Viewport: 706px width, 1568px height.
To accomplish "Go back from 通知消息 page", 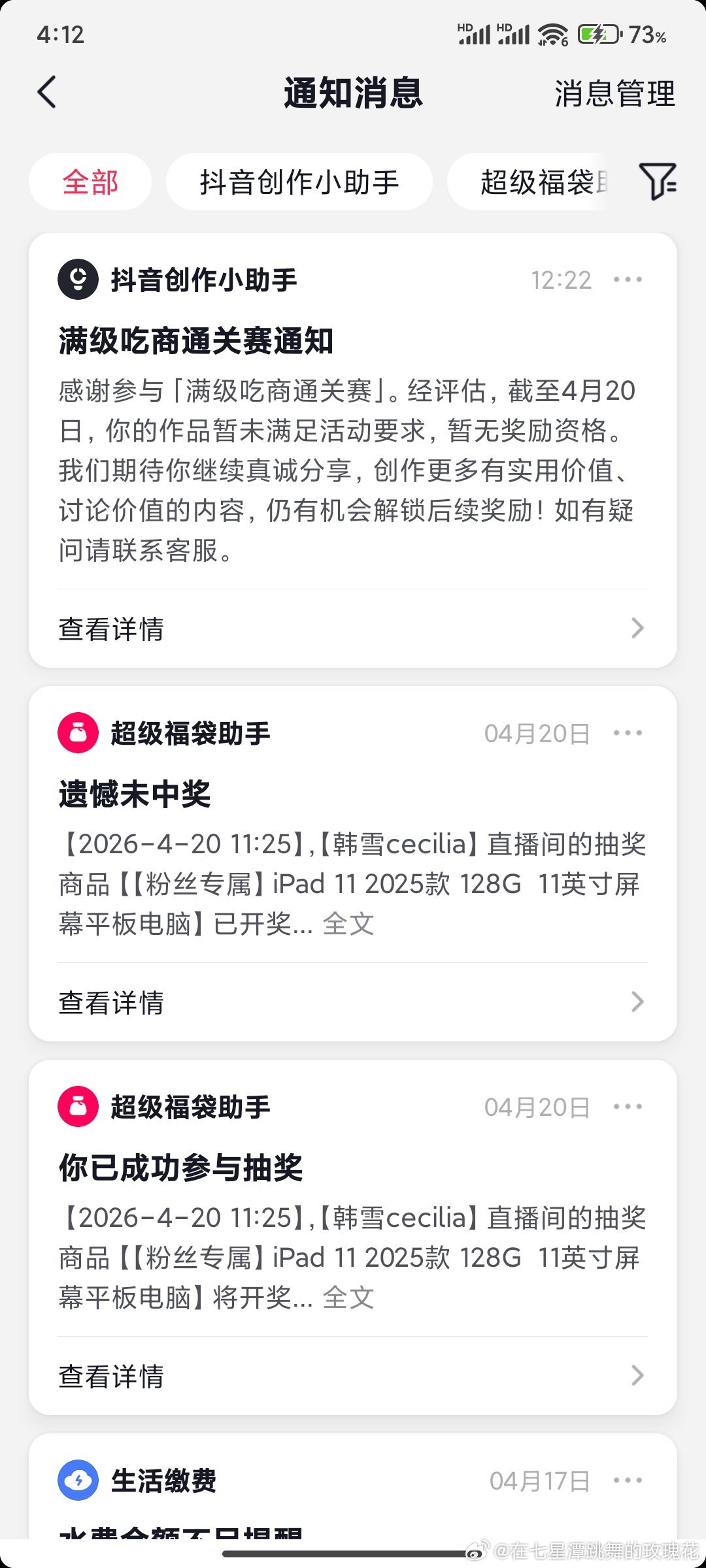I will (x=47, y=92).
